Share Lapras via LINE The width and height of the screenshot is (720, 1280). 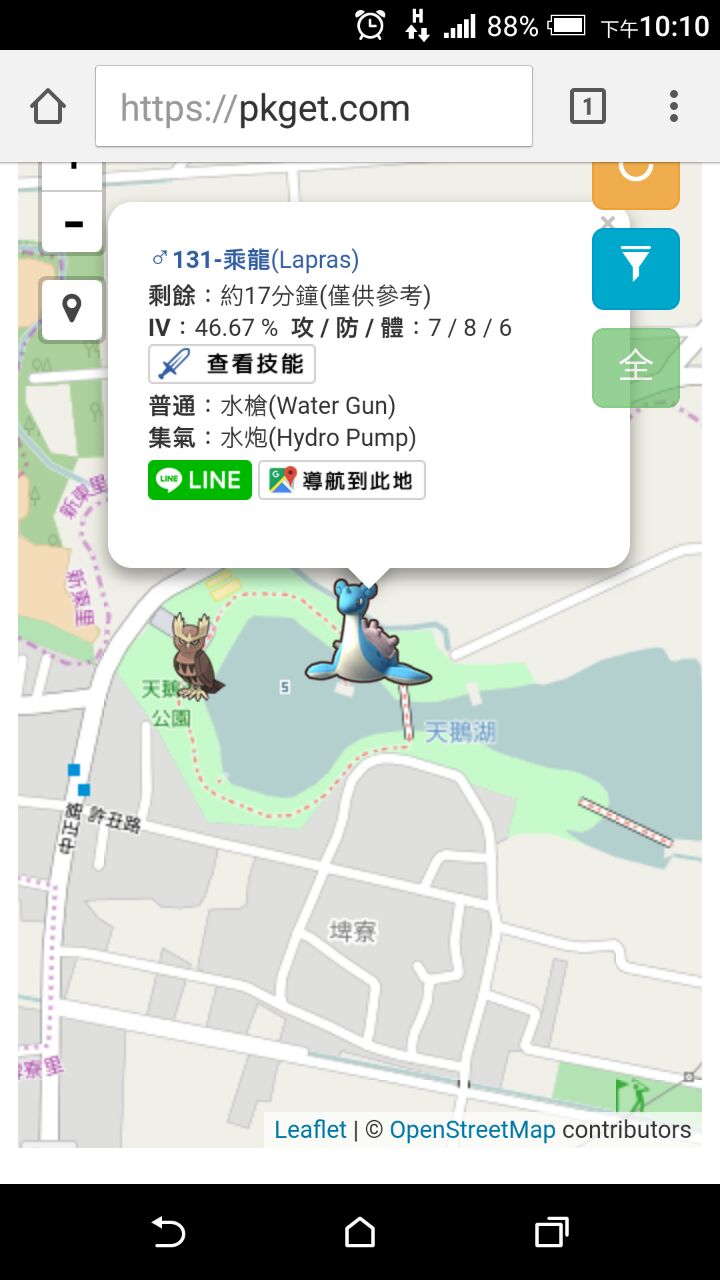tap(200, 480)
